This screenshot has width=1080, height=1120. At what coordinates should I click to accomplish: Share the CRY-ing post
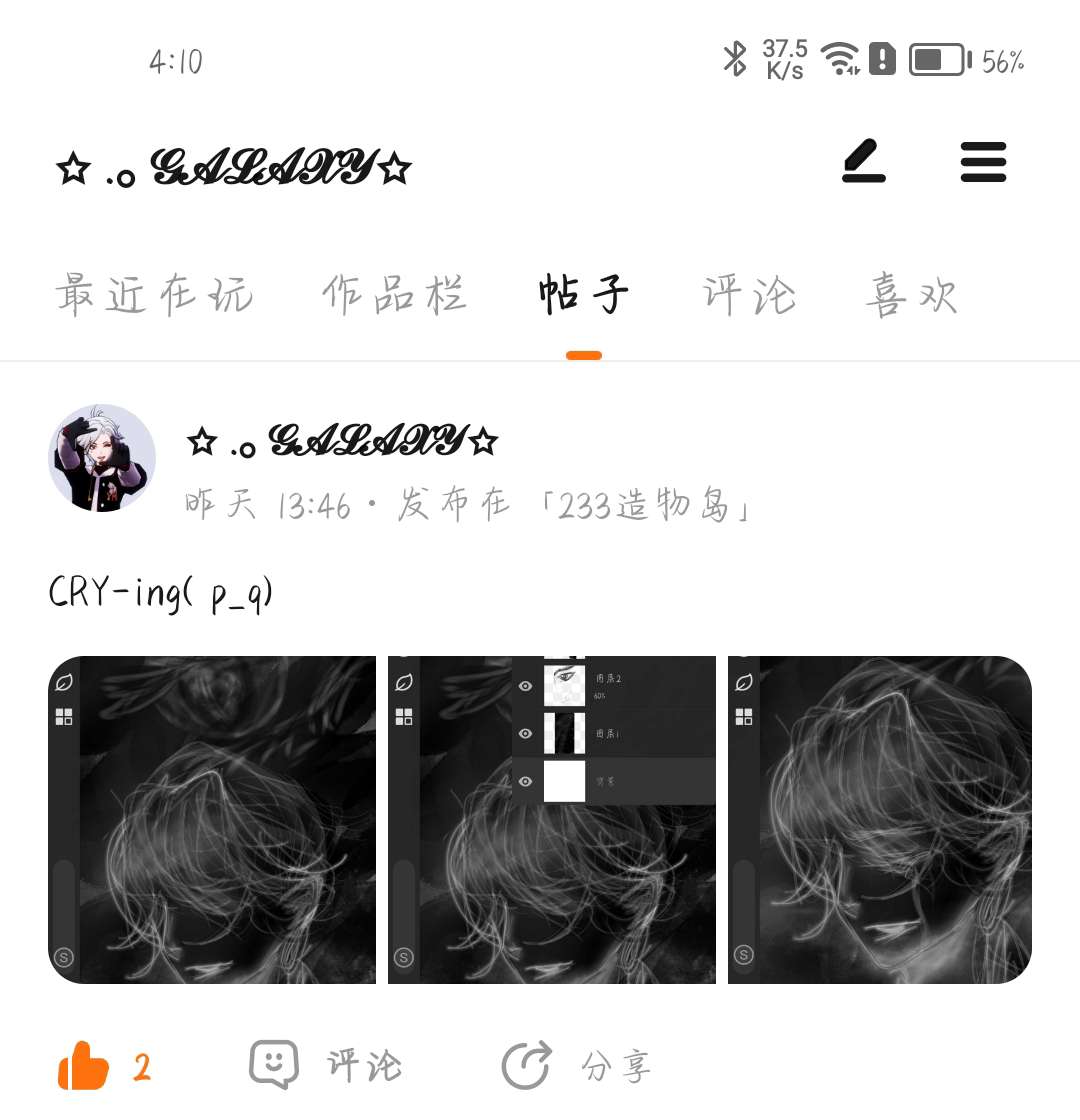coord(576,1066)
